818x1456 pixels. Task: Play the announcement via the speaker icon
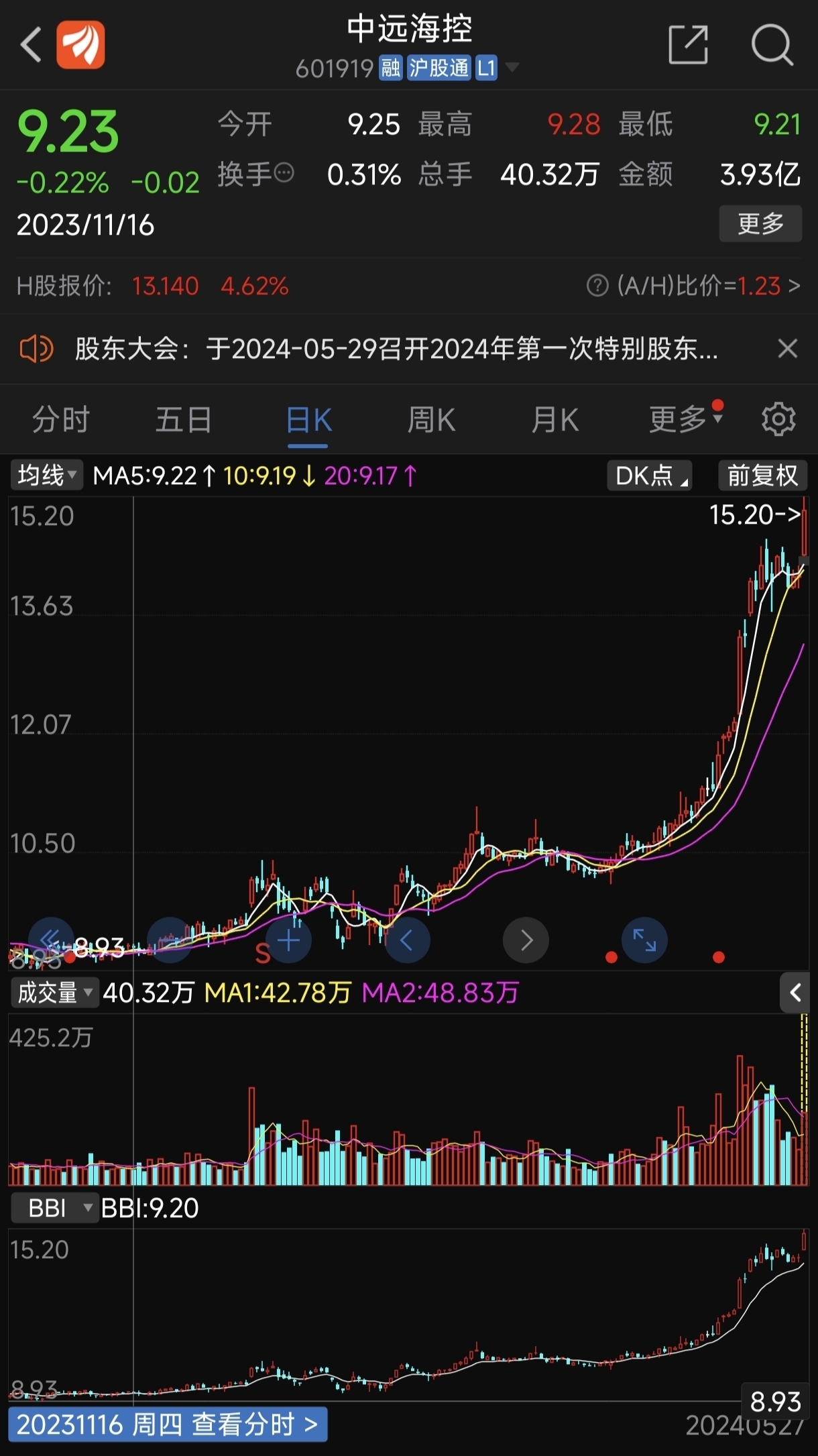tap(36, 350)
